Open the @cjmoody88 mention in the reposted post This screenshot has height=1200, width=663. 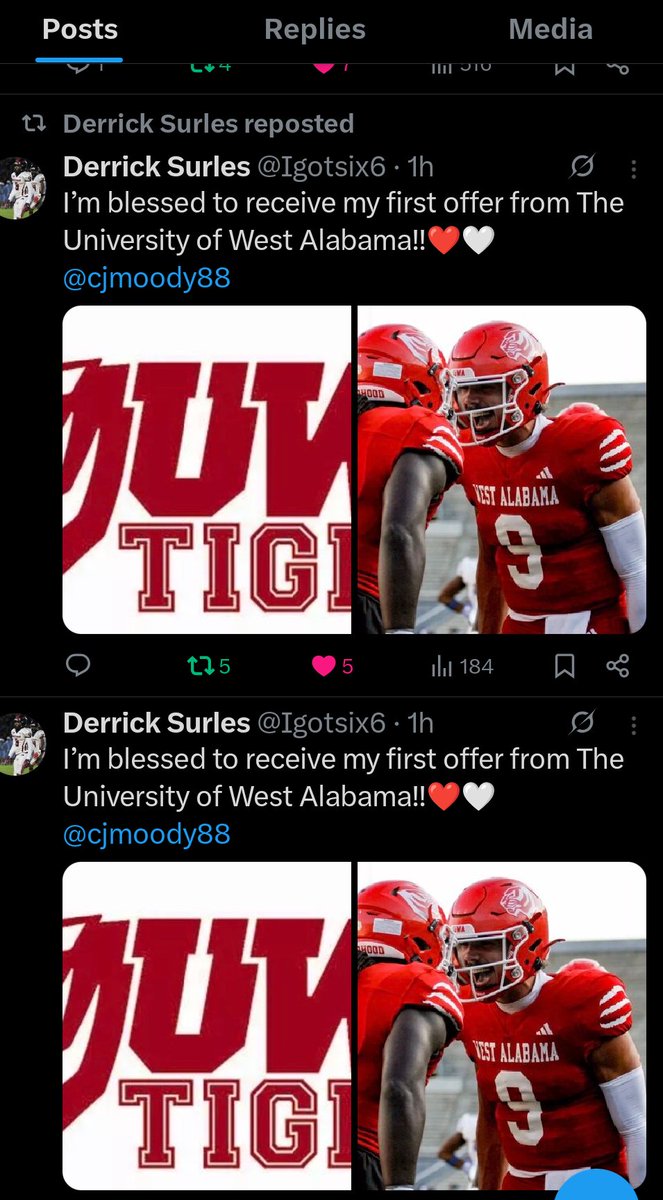(146, 277)
